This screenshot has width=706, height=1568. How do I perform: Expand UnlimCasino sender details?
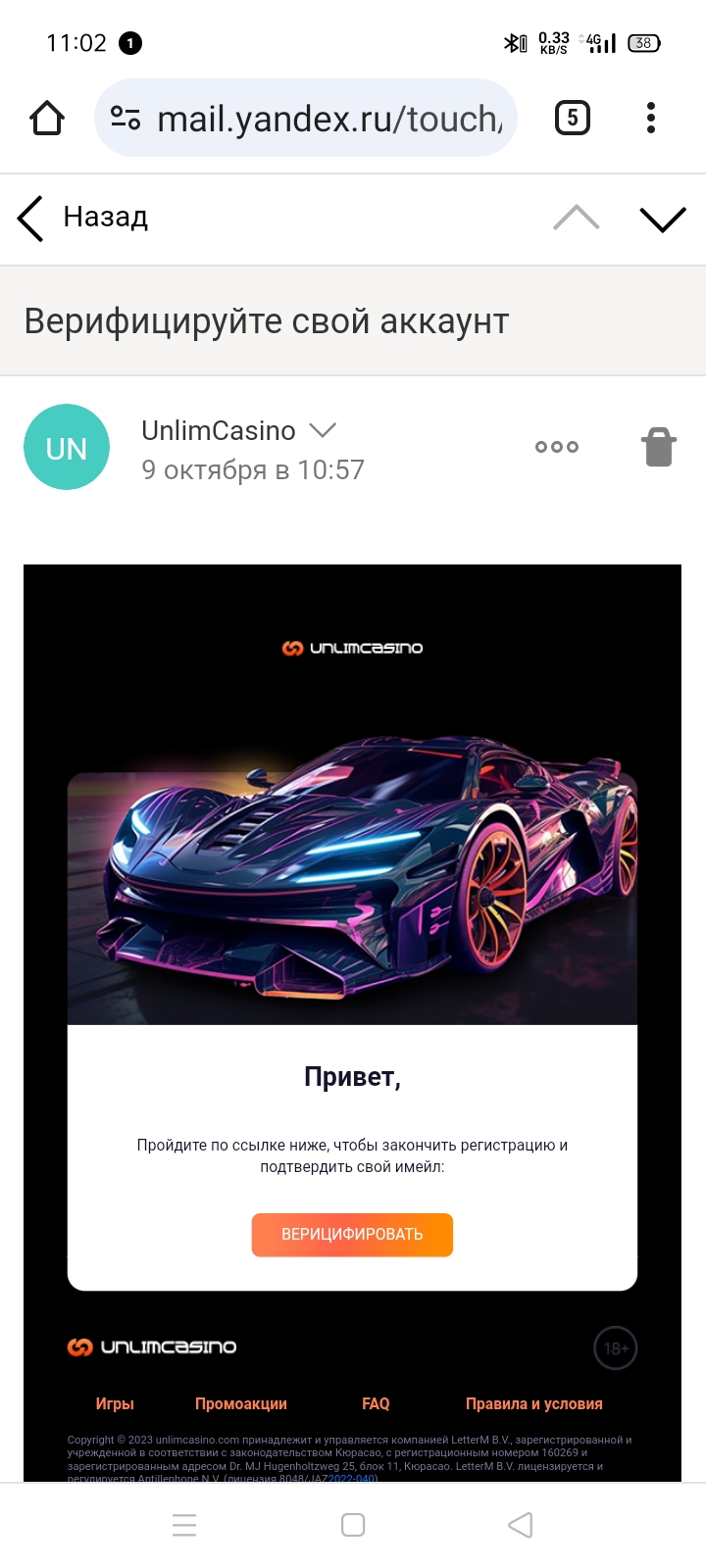[323, 430]
